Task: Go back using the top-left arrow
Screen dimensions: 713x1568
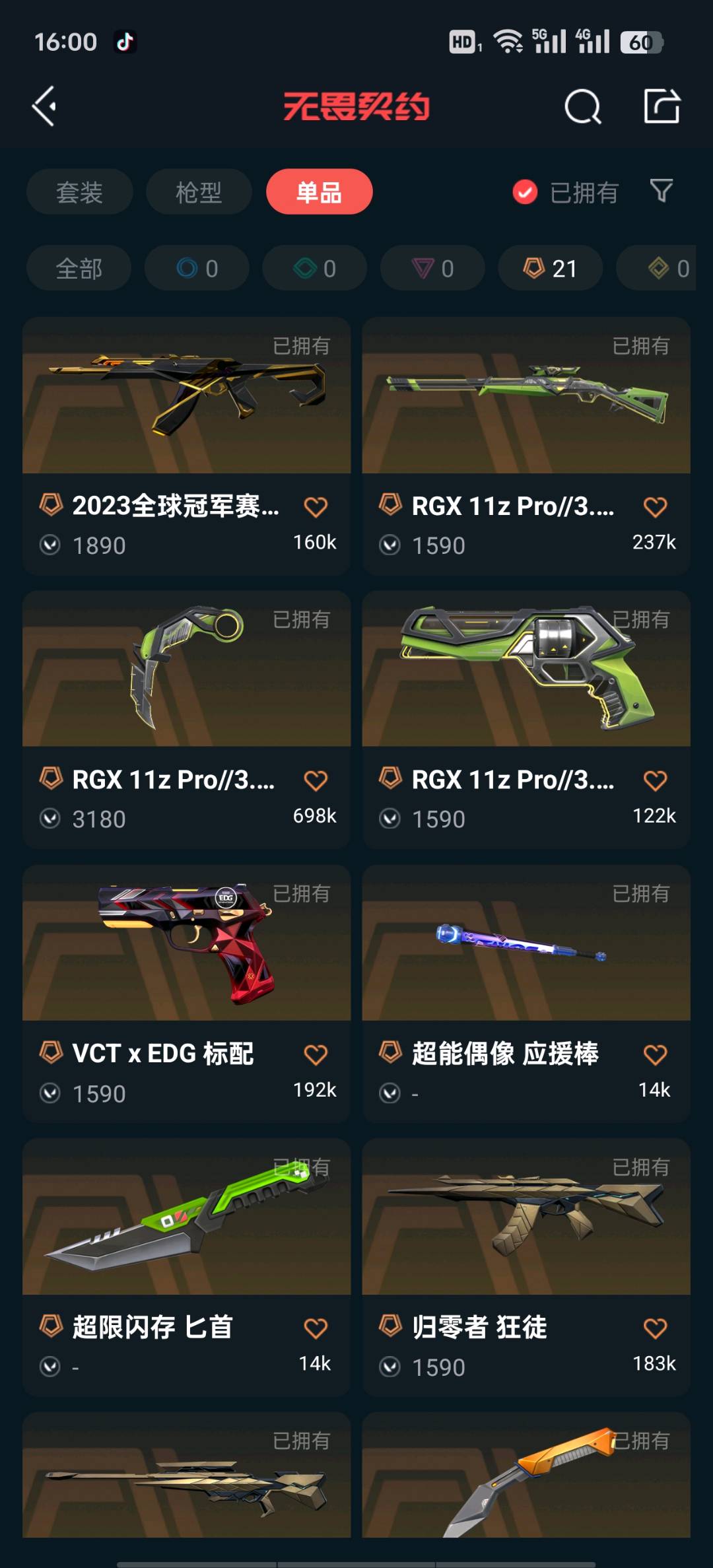Action: [x=44, y=106]
